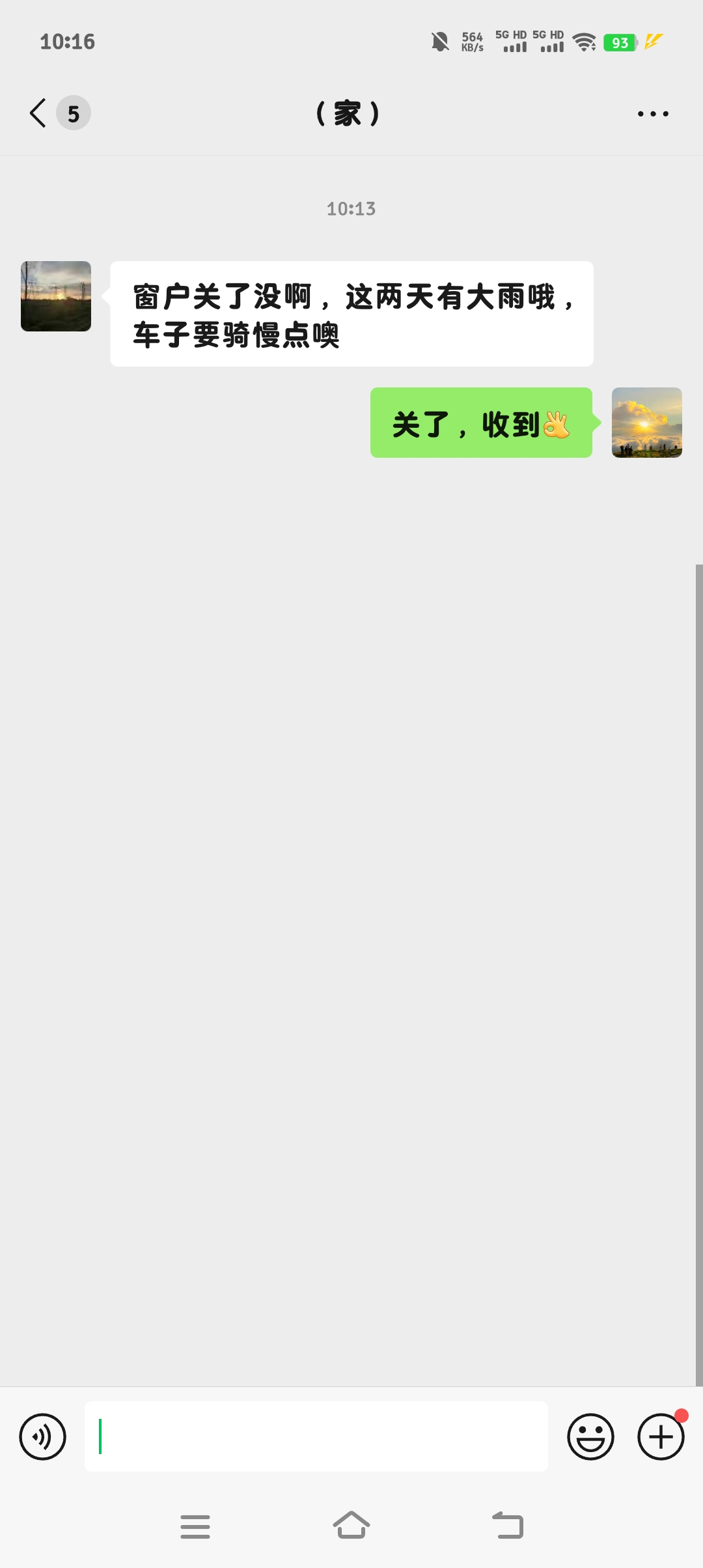Open the plus attachments menu
Screen dimensions: 703x1568
661,1436
